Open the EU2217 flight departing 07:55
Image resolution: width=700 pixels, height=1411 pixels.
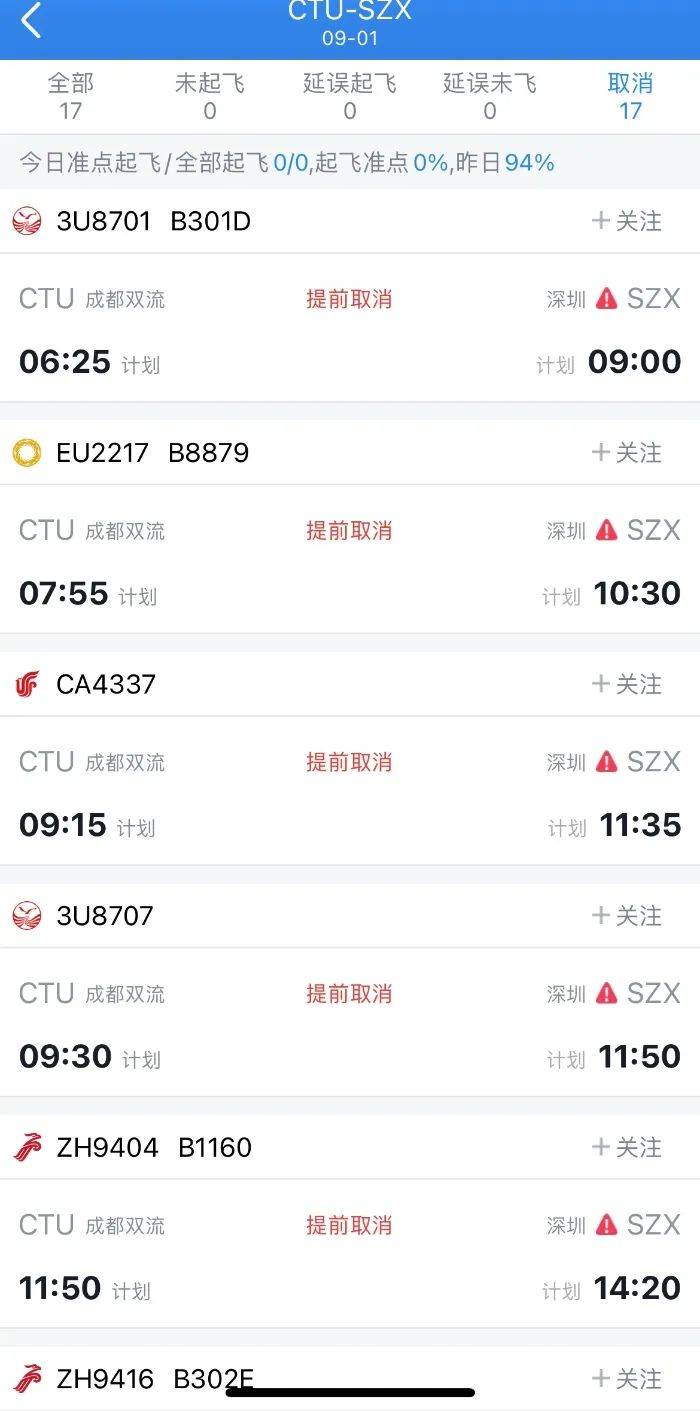(x=350, y=560)
